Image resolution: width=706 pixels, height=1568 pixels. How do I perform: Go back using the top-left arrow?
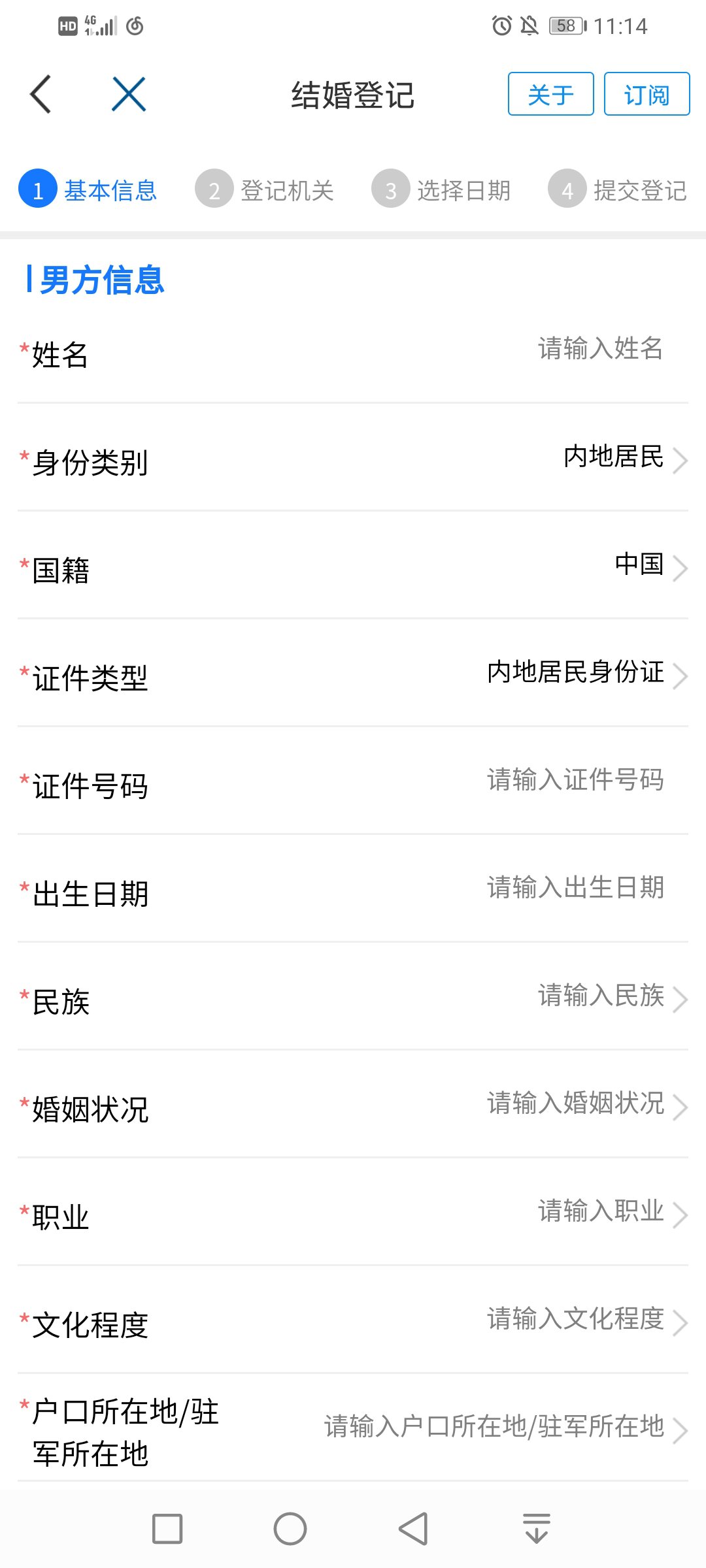pos(41,94)
